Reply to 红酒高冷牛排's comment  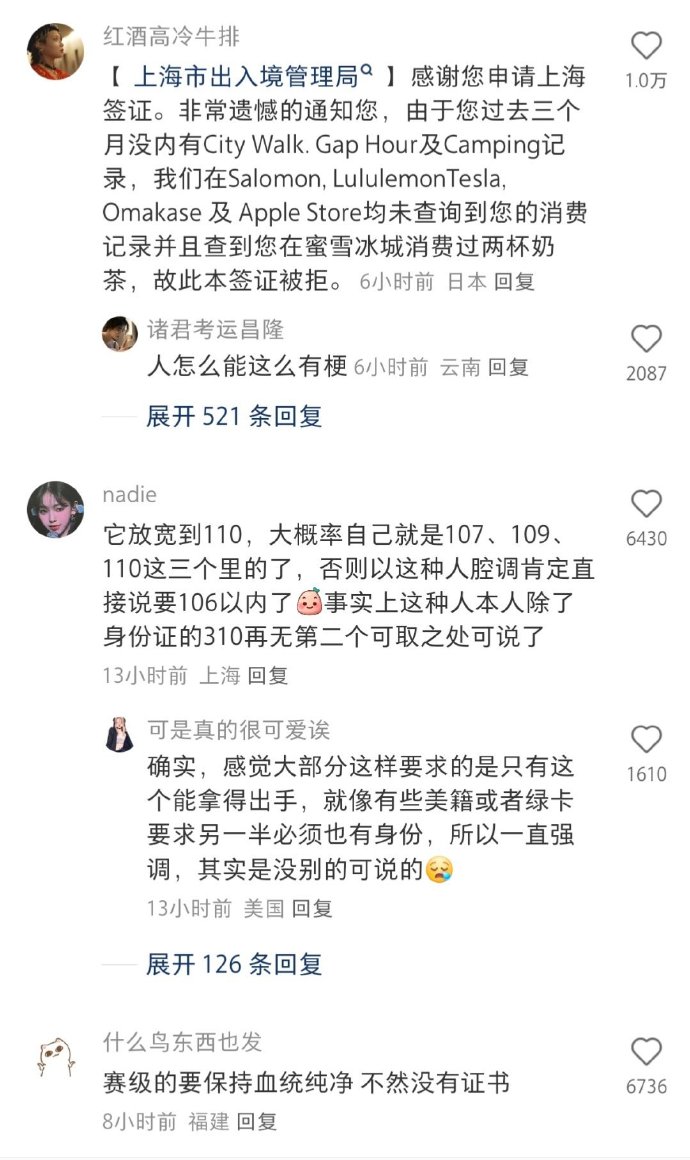515,283
